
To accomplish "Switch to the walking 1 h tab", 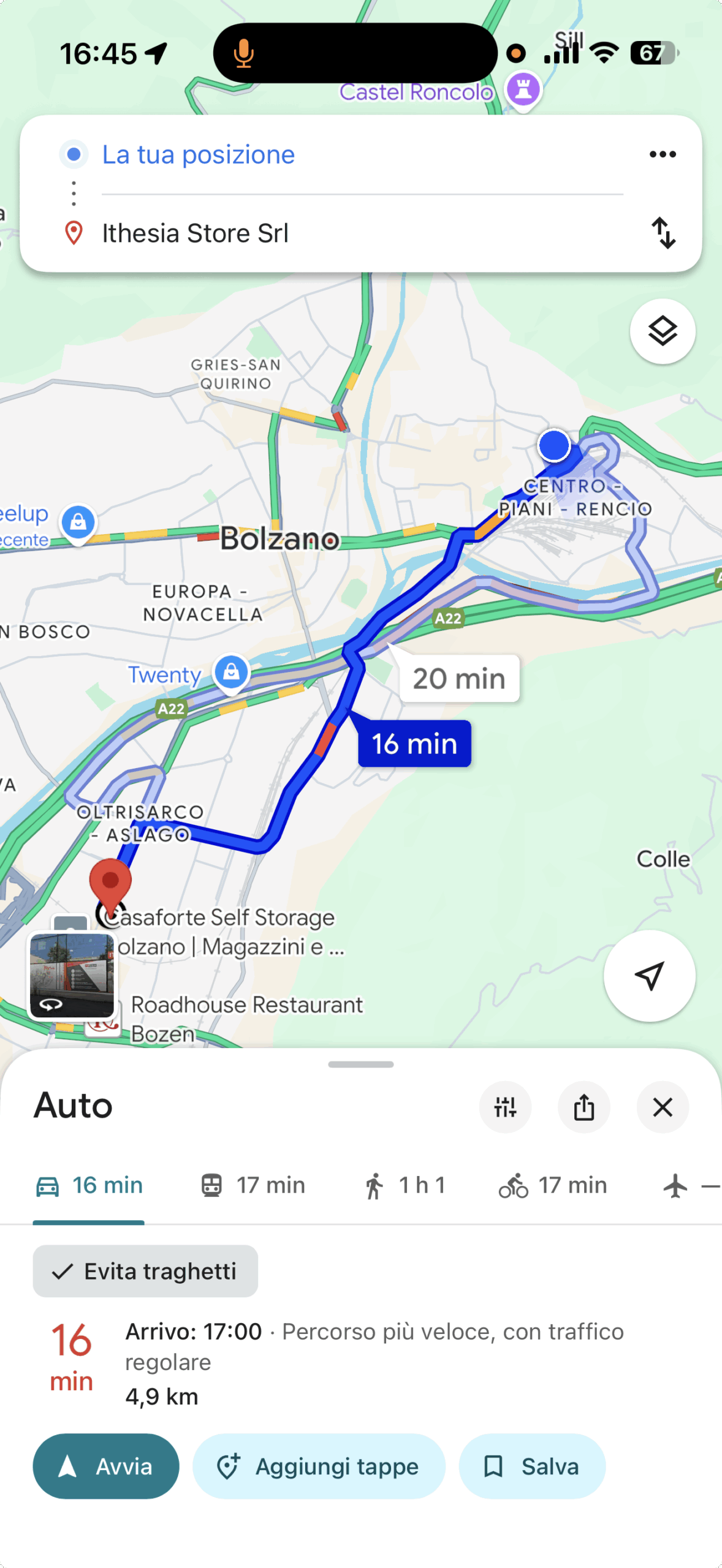I will click(404, 1186).
